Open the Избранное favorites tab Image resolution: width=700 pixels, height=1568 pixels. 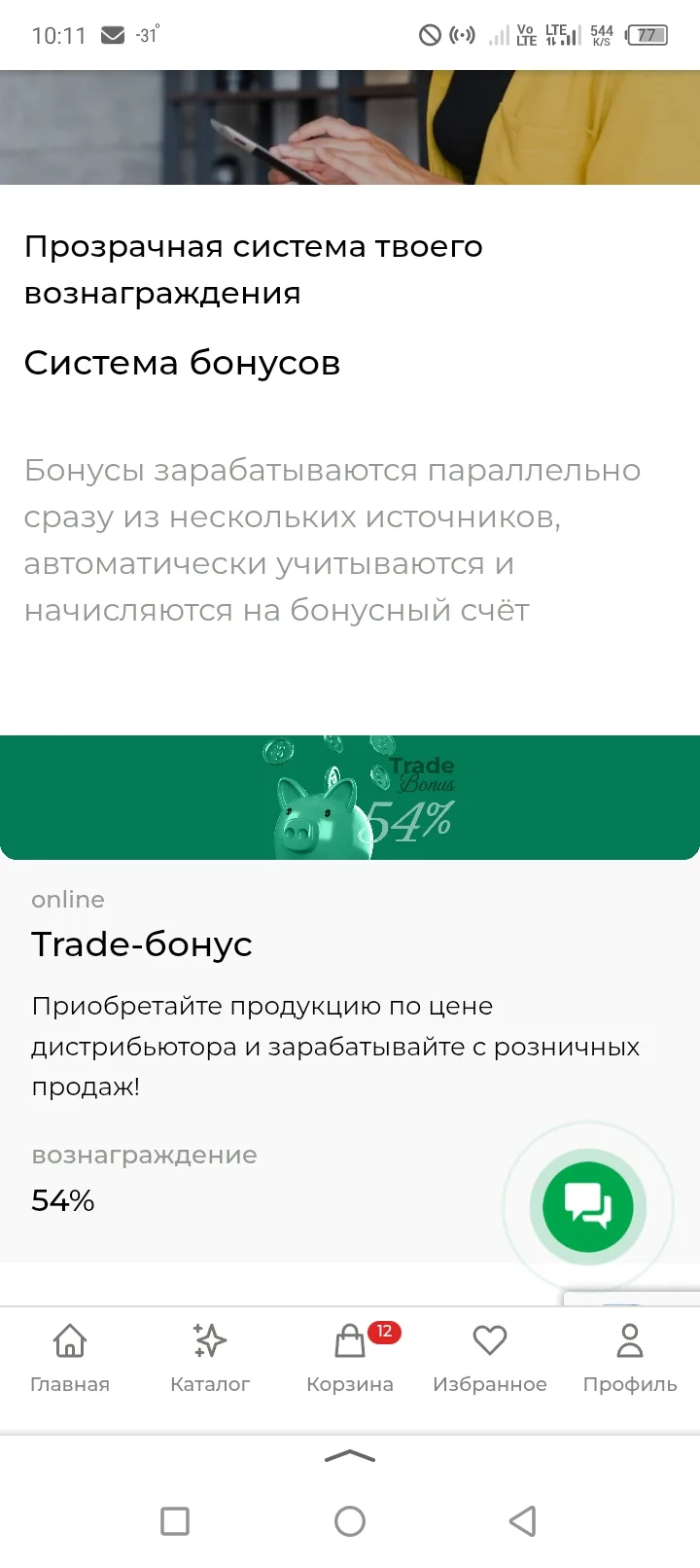490,1358
